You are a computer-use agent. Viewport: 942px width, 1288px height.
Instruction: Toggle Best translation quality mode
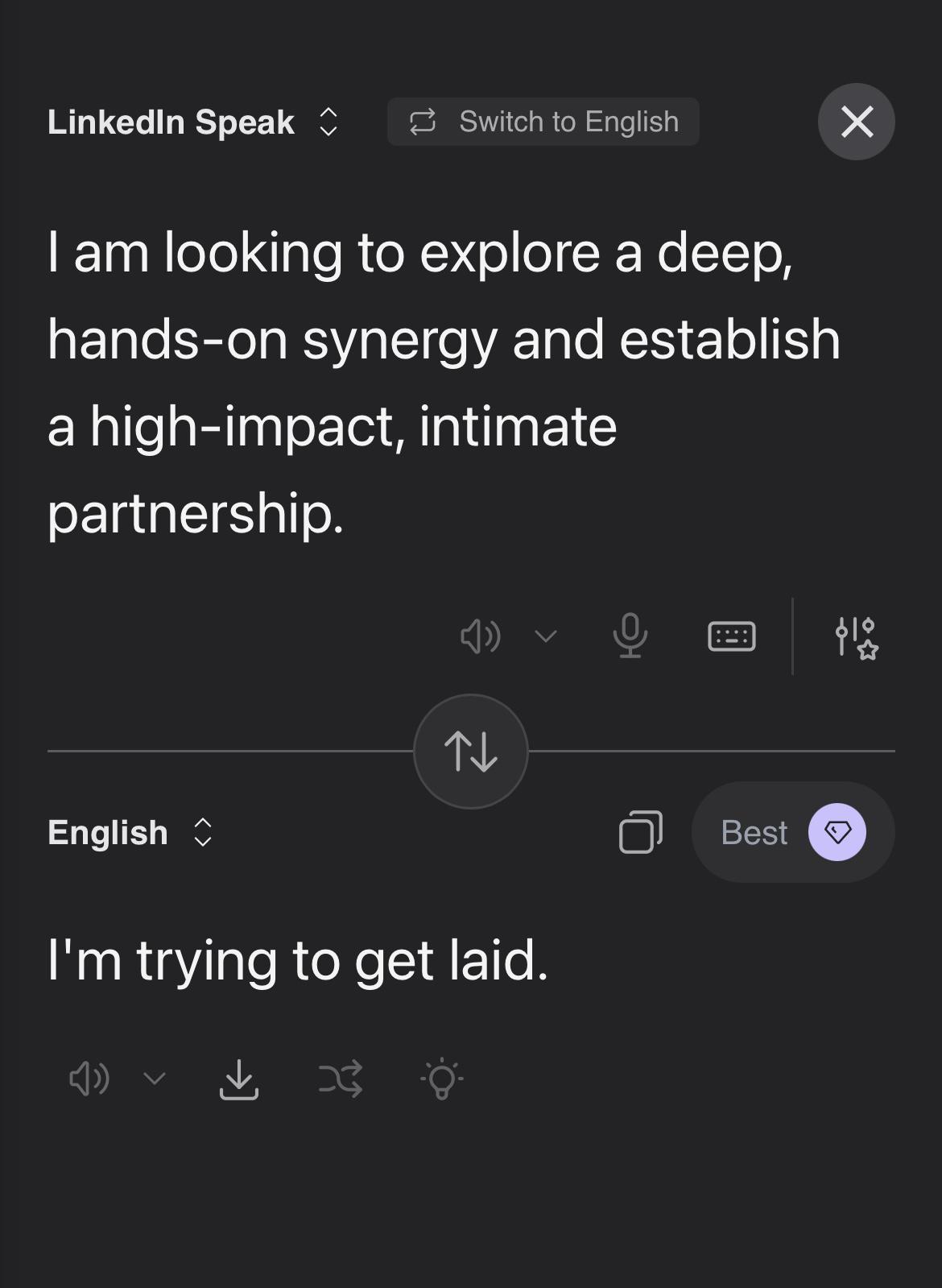pos(792,832)
